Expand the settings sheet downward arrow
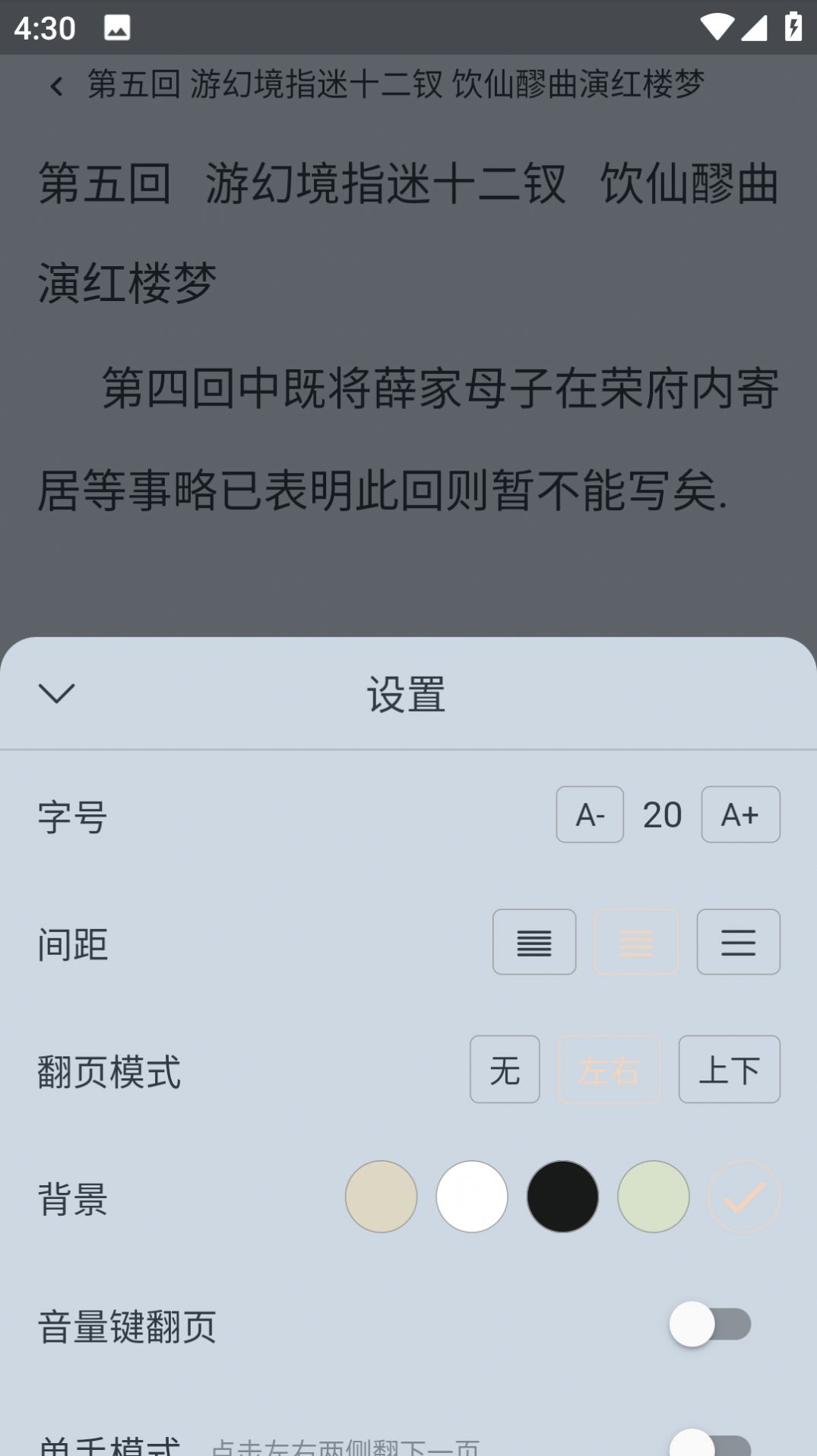 (56, 694)
